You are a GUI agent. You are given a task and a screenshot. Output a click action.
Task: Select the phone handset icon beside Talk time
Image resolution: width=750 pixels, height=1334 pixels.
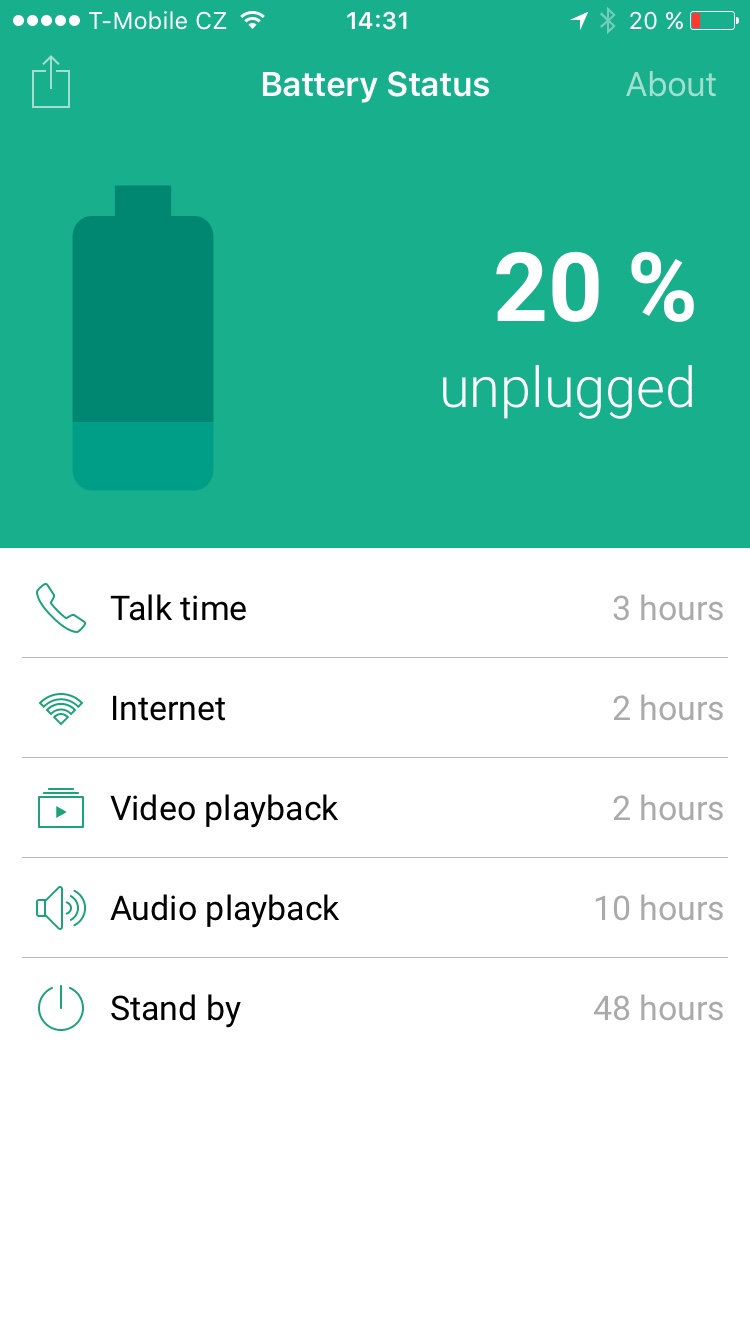coord(60,607)
